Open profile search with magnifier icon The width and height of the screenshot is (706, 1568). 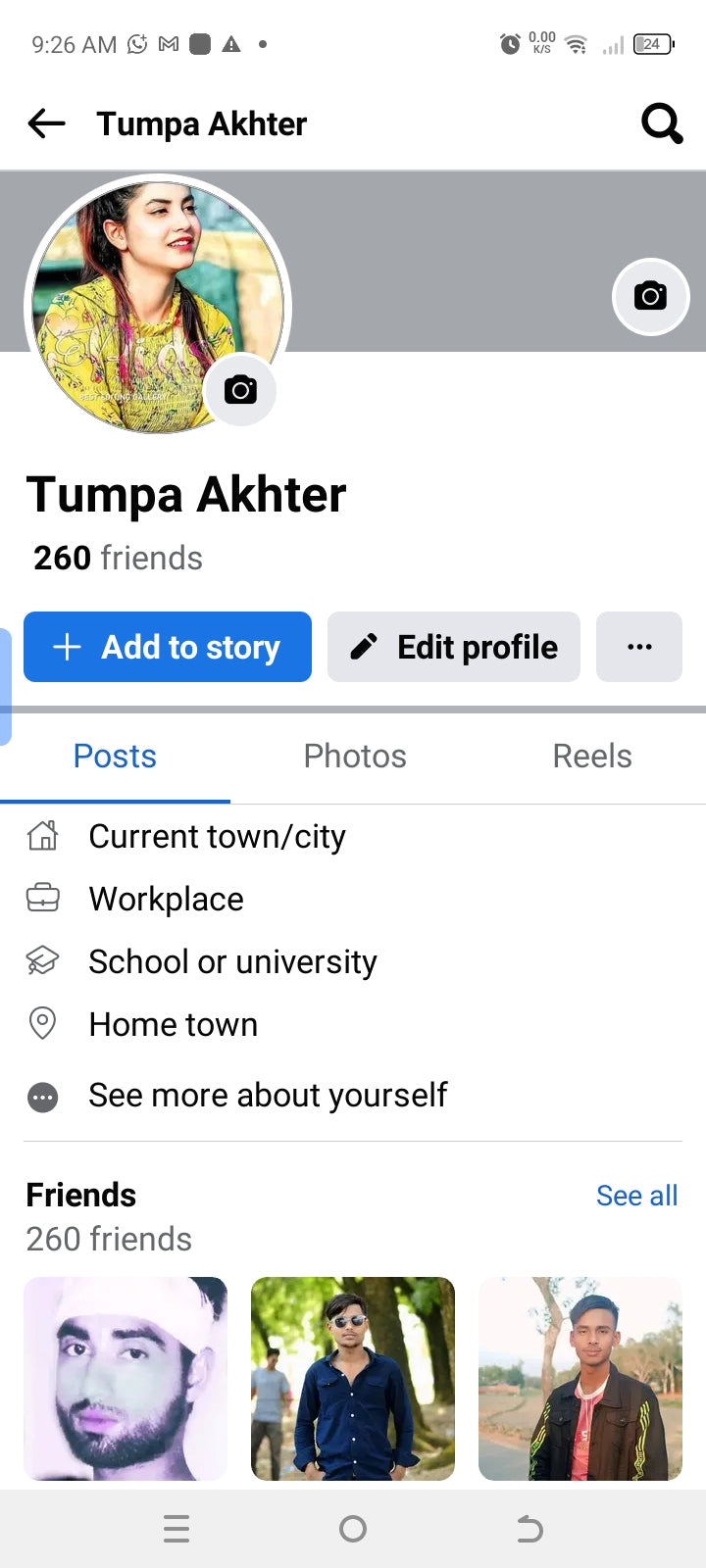tap(662, 122)
